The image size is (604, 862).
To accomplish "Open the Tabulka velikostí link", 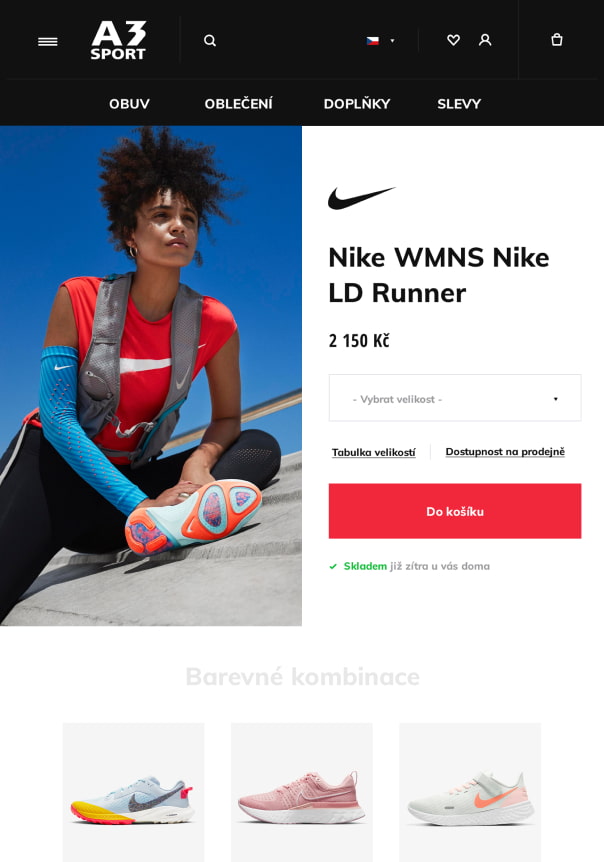I will (373, 452).
